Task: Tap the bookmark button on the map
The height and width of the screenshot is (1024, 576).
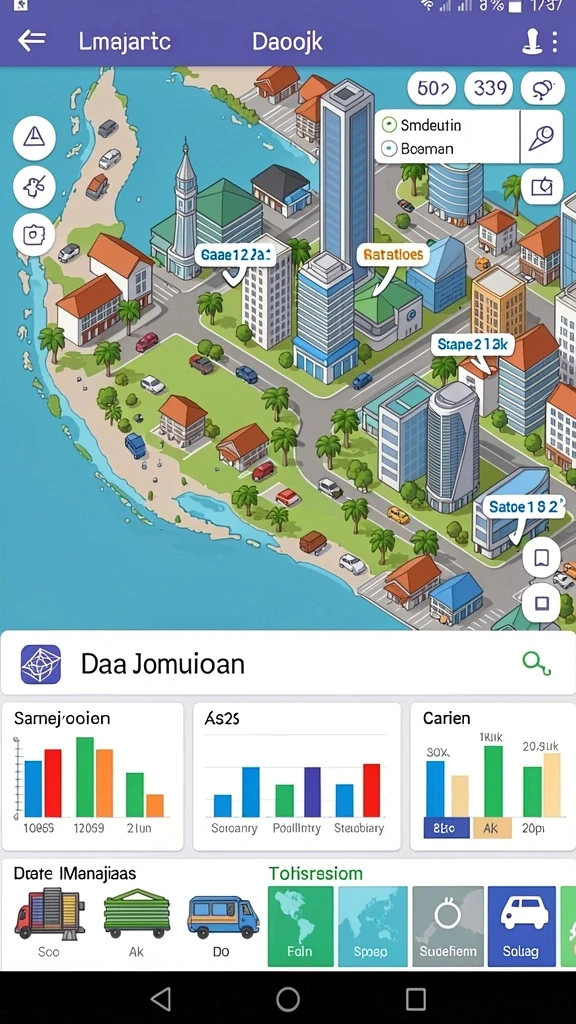Action: (541, 557)
